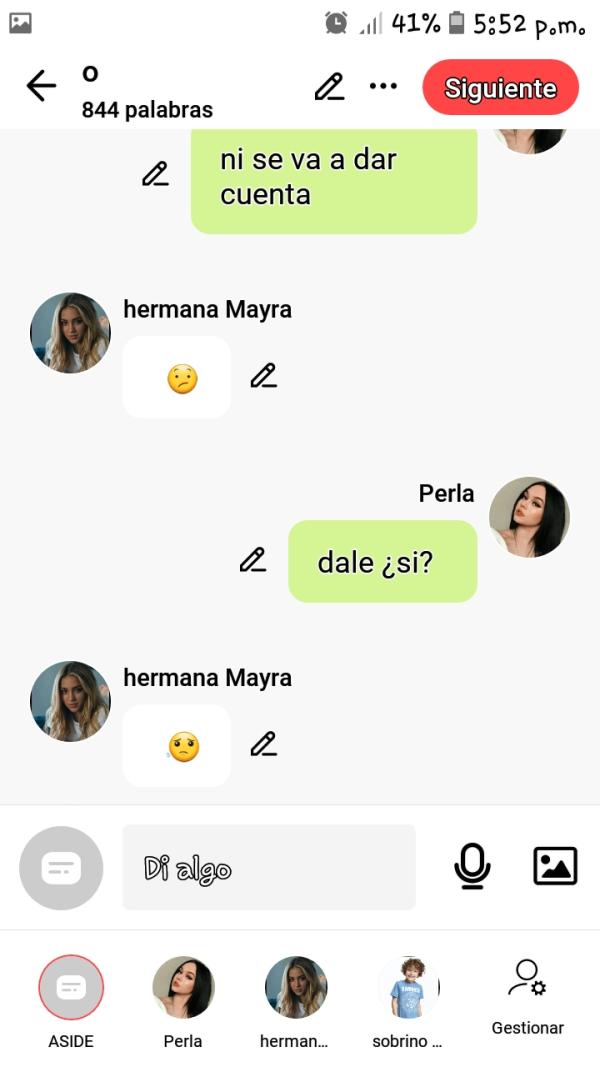Image resolution: width=600 pixels, height=1067 pixels.
Task: Select the sobrino character
Action: click(408, 987)
